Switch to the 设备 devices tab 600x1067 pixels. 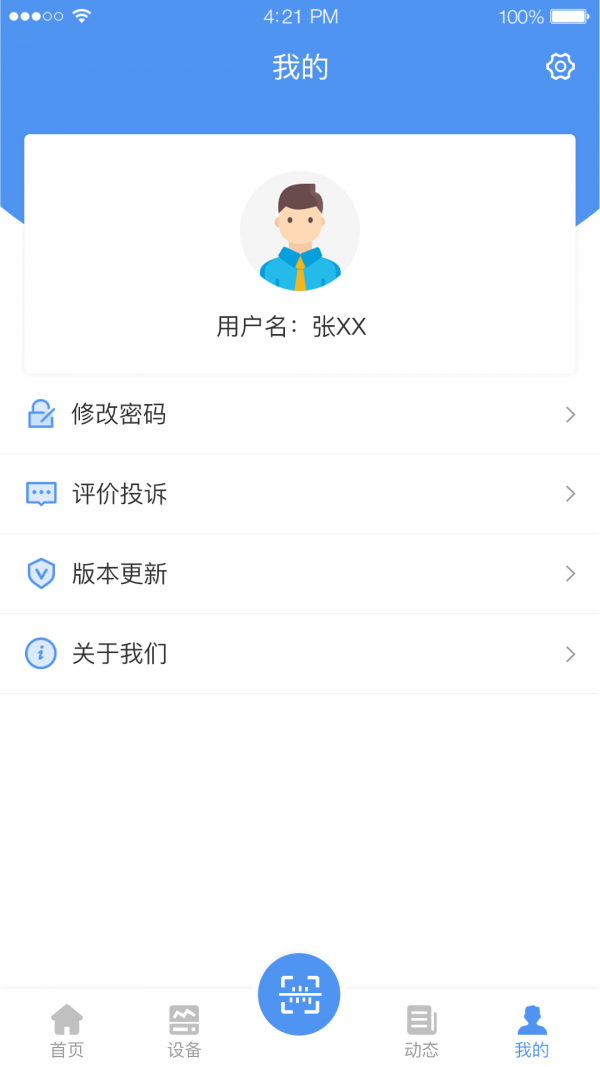coord(184,1031)
